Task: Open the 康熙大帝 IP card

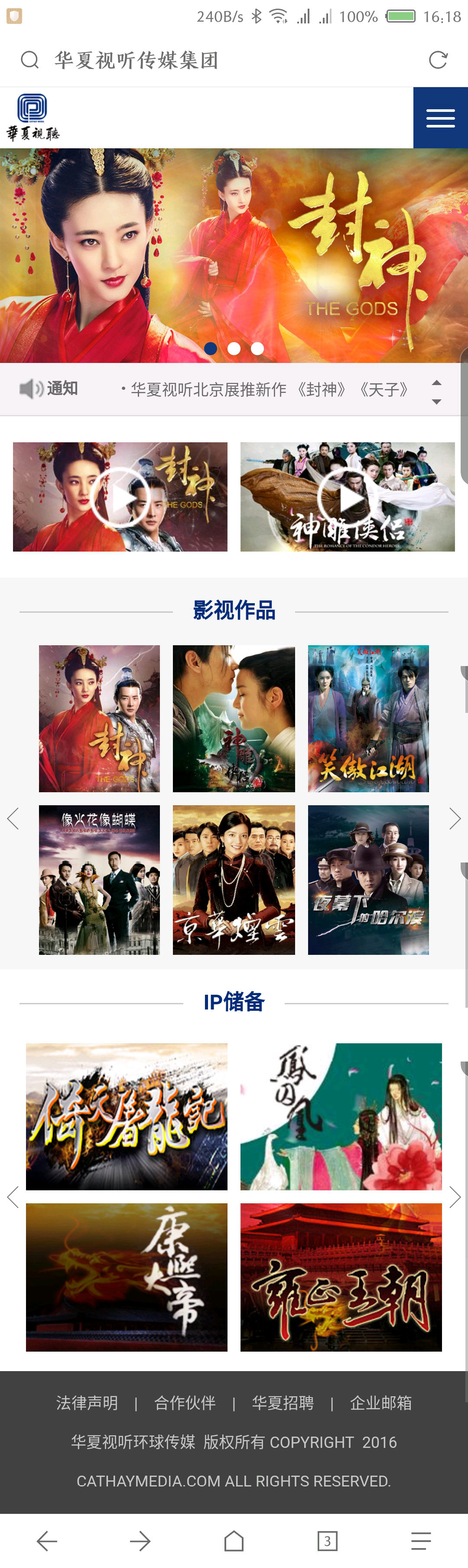Action: point(127,1277)
